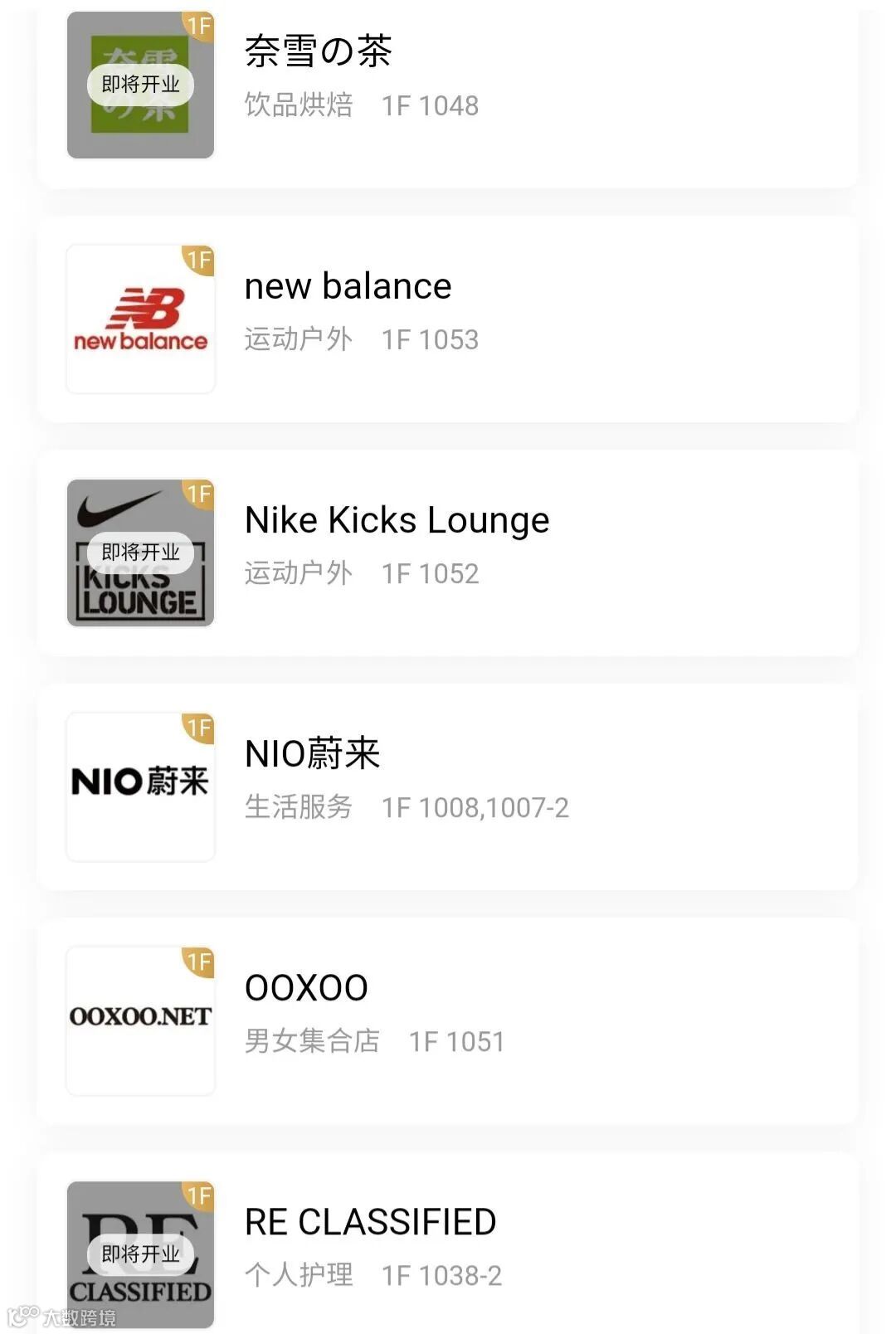
Task: Open the NIO蔚来 store entry
Action: coord(448,786)
